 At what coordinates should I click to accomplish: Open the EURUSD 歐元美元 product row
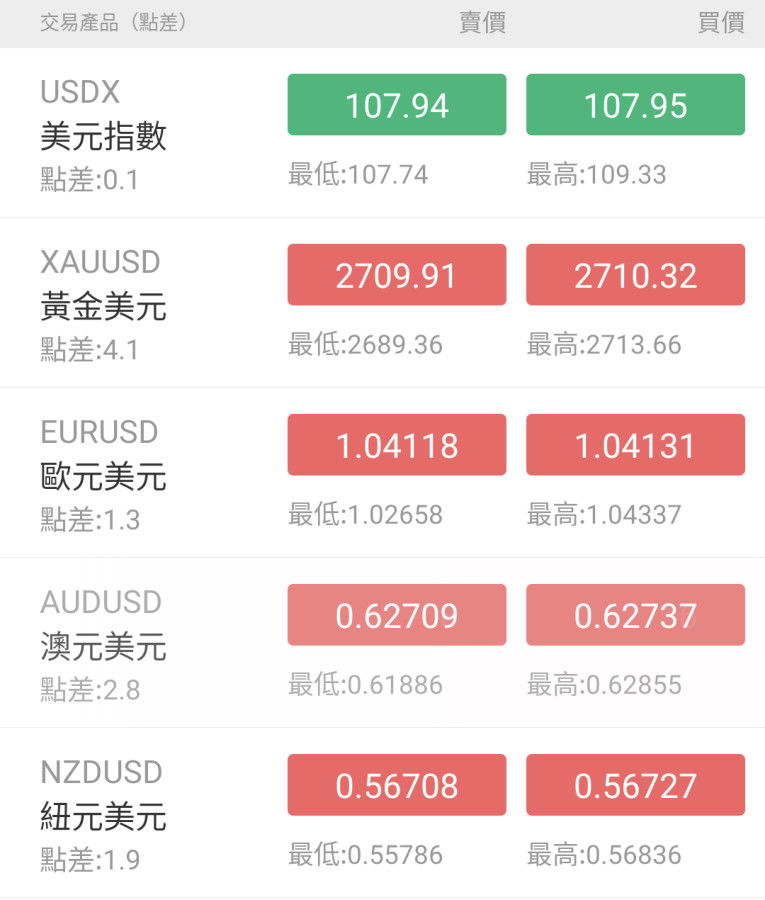pyautogui.click(x=104, y=475)
